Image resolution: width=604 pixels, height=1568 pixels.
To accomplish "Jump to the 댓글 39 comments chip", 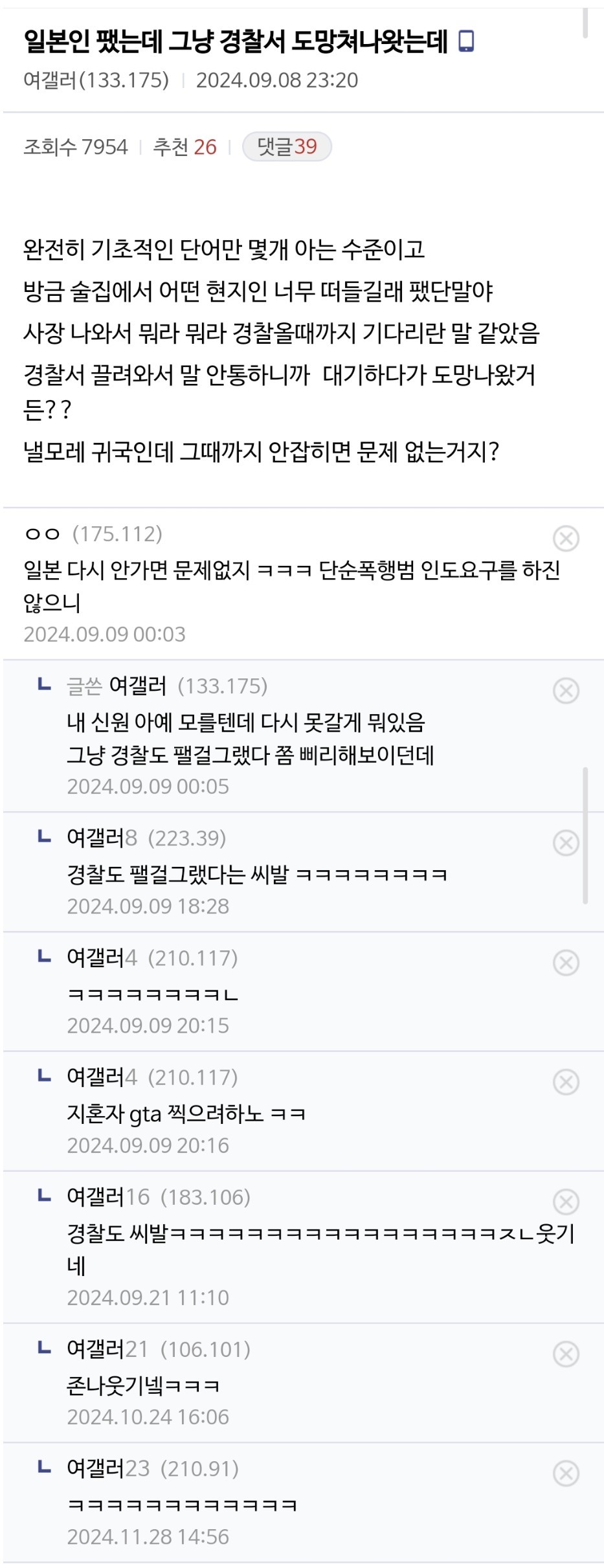I will click(287, 147).
